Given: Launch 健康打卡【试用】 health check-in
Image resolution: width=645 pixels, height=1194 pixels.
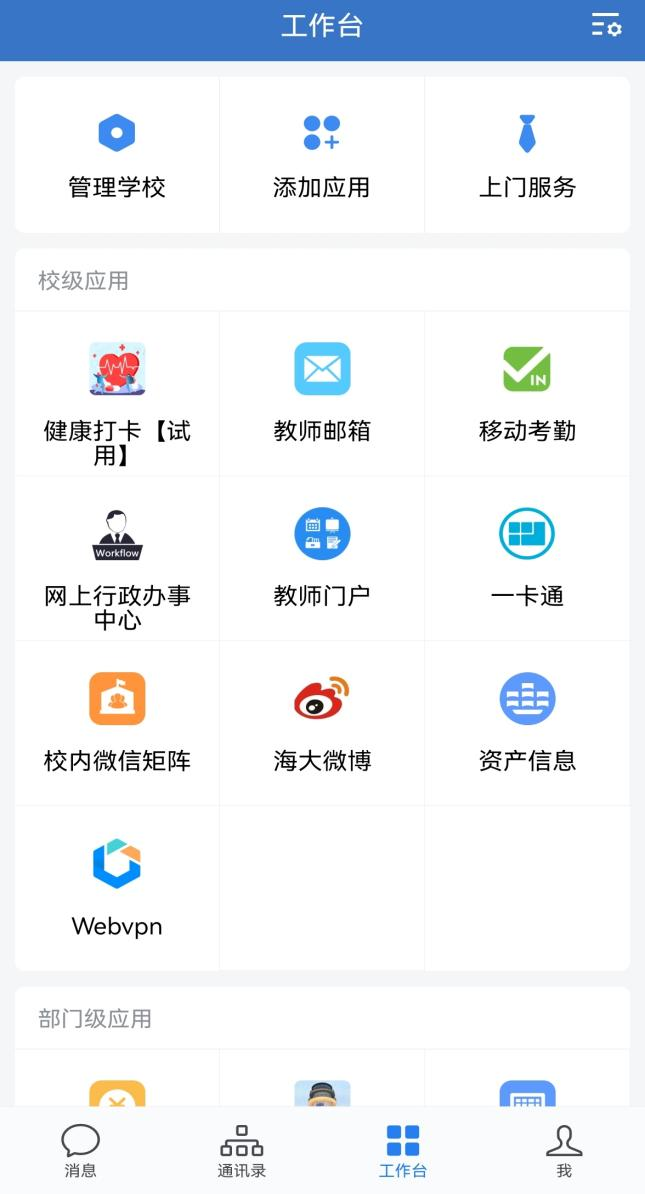Looking at the screenshot, I should pyautogui.click(x=117, y=393).
